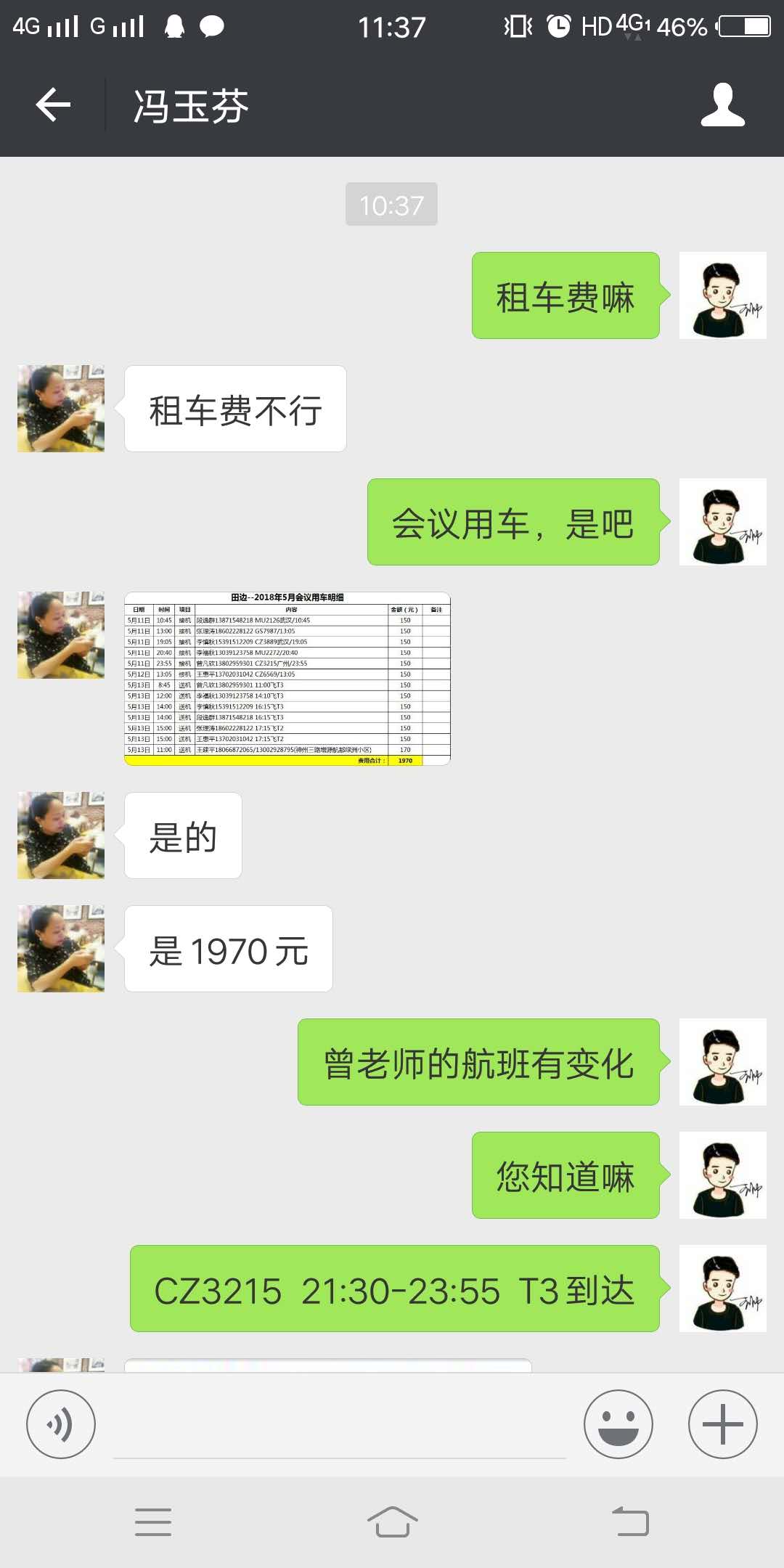Go to the system home screen

click(392, 1522)
